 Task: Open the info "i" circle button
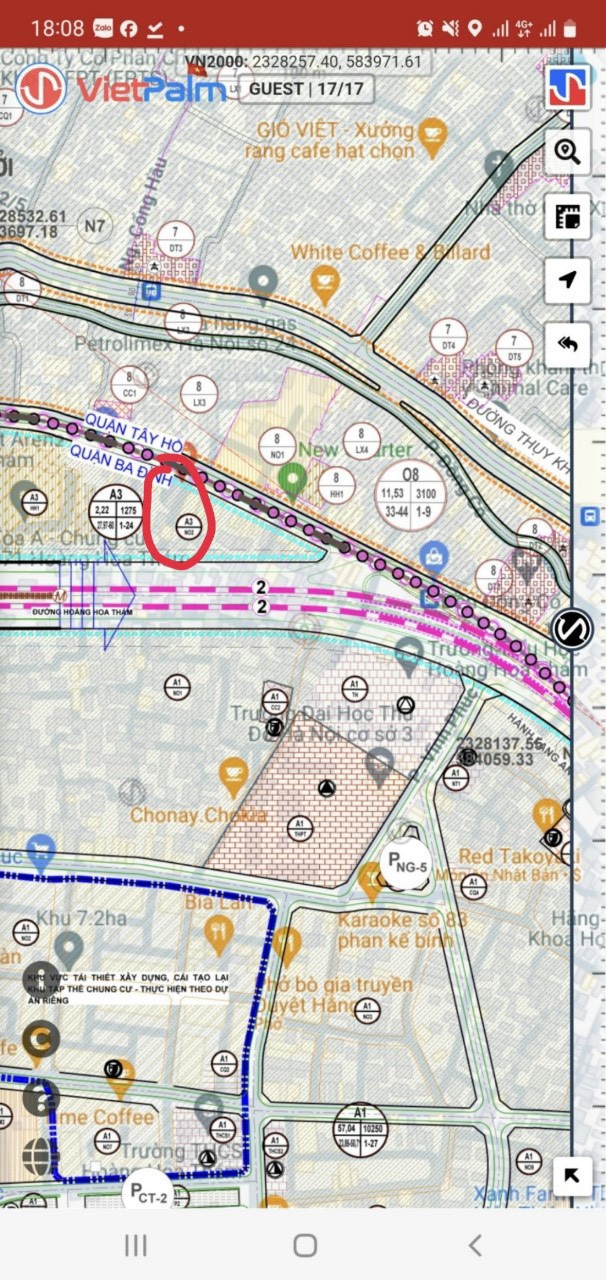[x=40, y=982]
